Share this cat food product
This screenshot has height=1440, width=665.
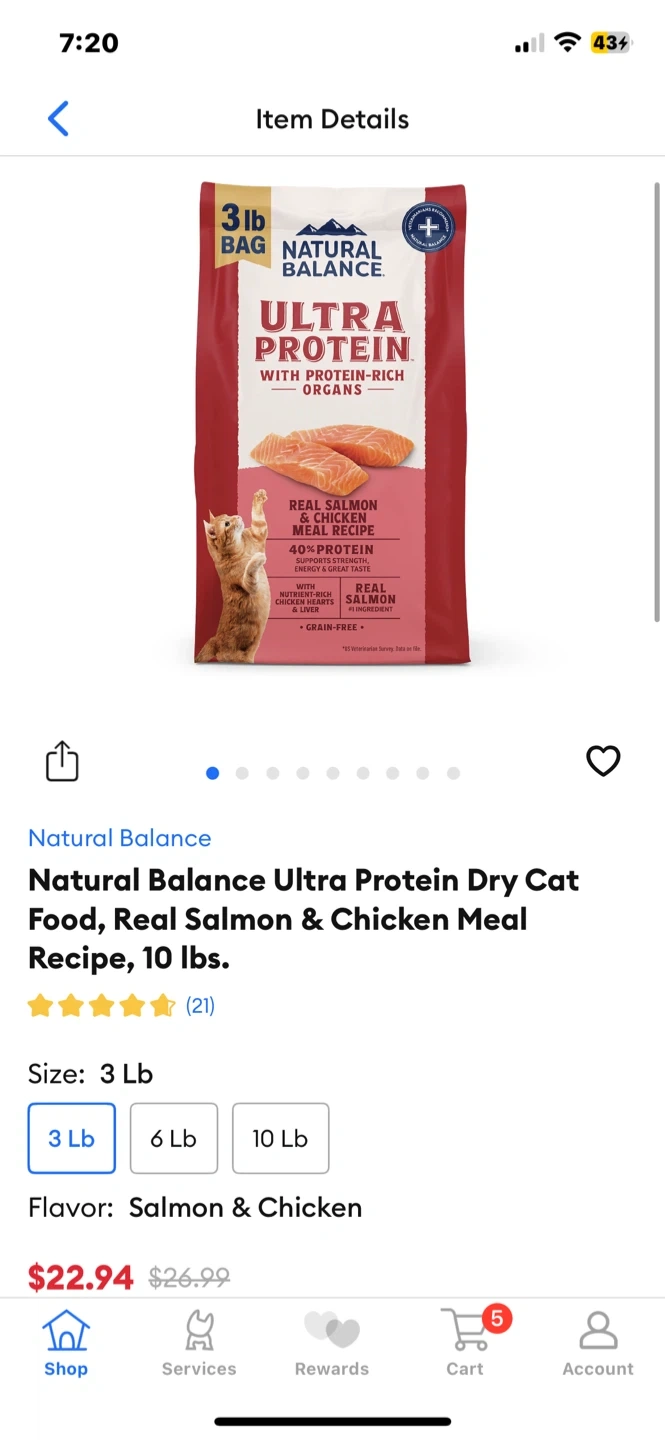pos(62,761)
